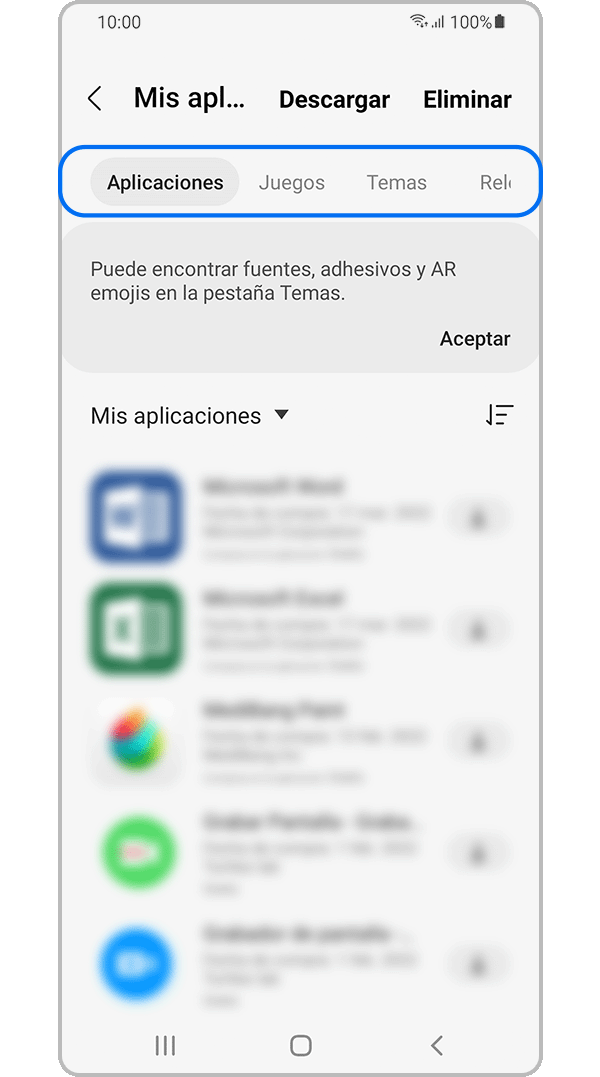Screen dimensions: 600x1077
Task: Select the Aplicaciones tab
Action: [x=165, y=182]
